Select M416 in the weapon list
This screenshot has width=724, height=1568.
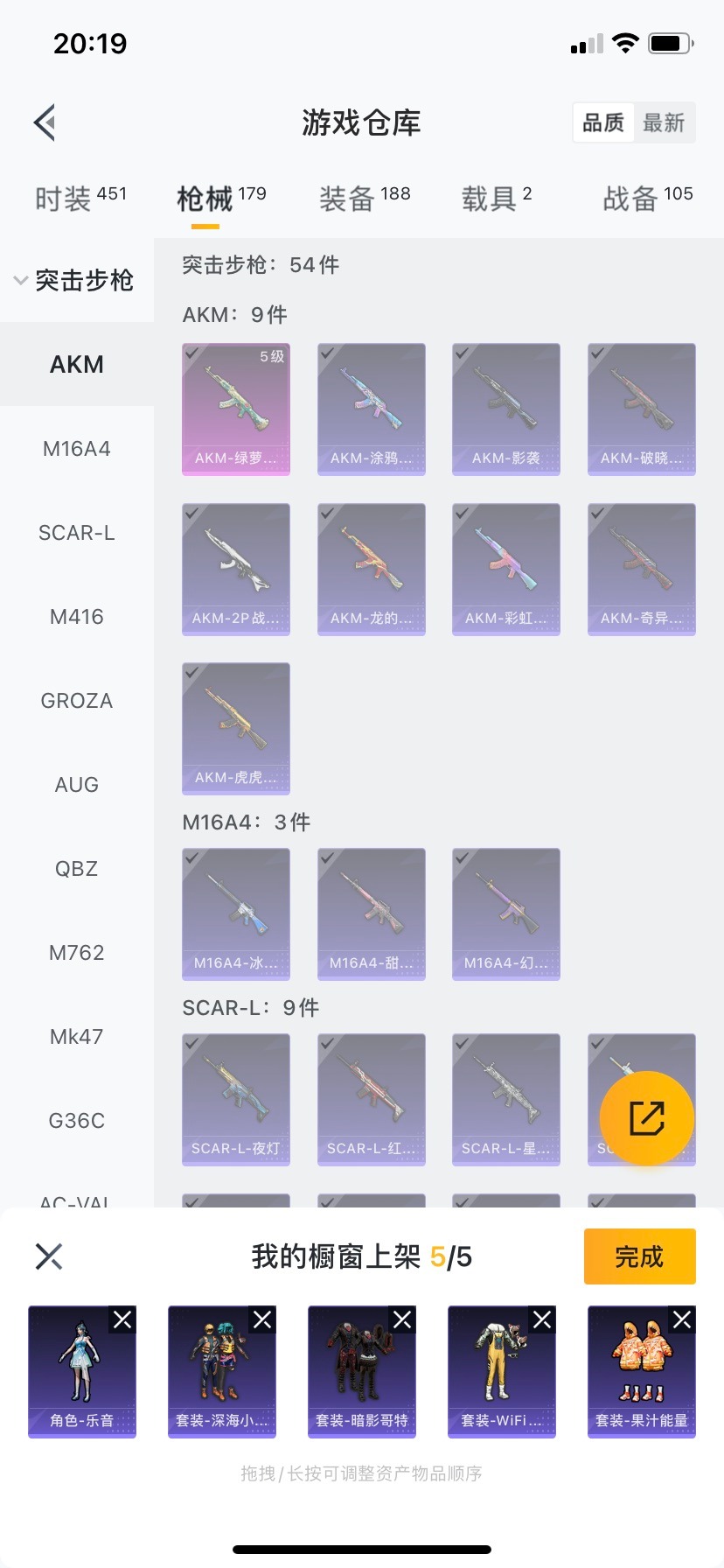tap(77, 617)
